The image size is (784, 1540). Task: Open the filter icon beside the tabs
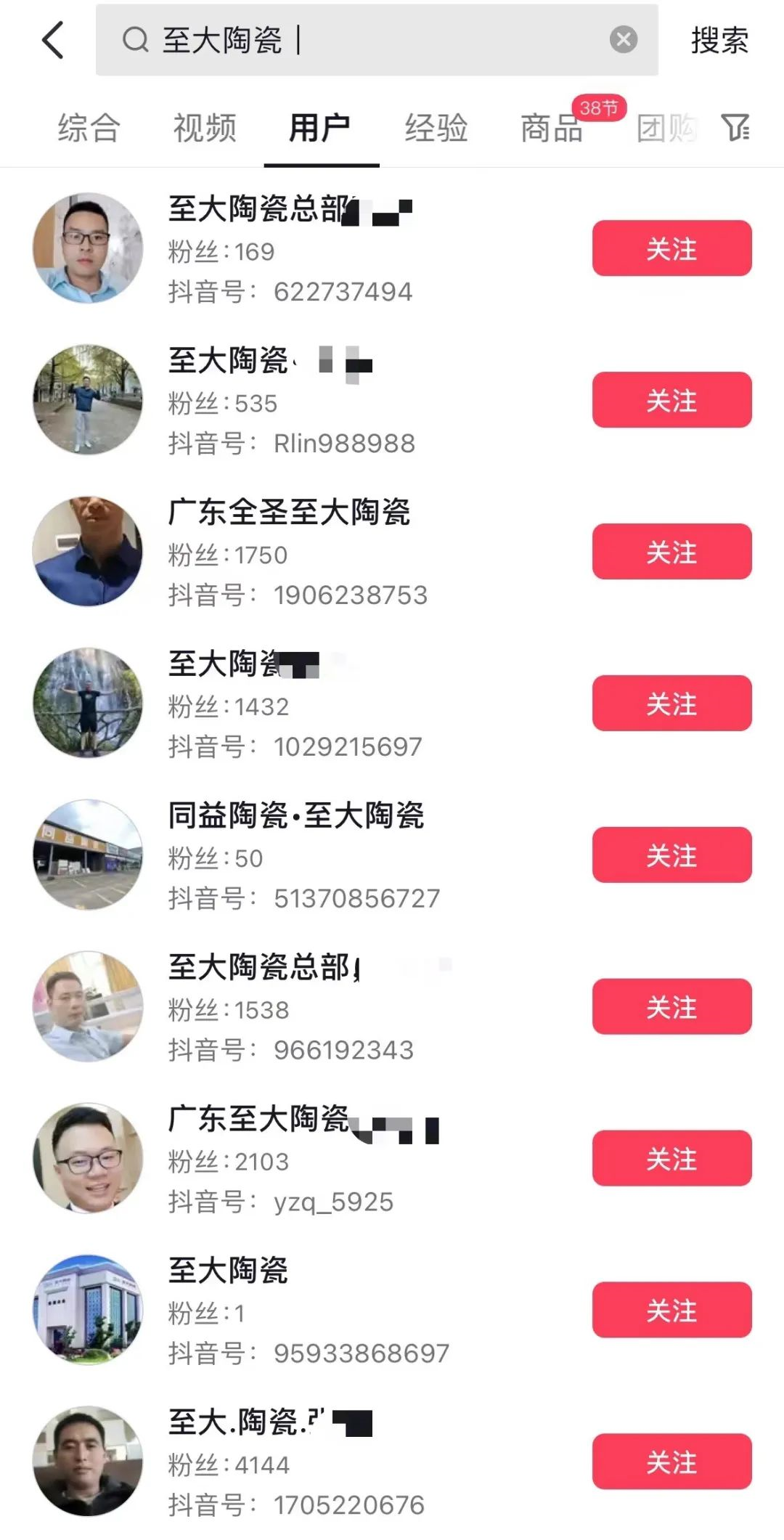point(735,128)
